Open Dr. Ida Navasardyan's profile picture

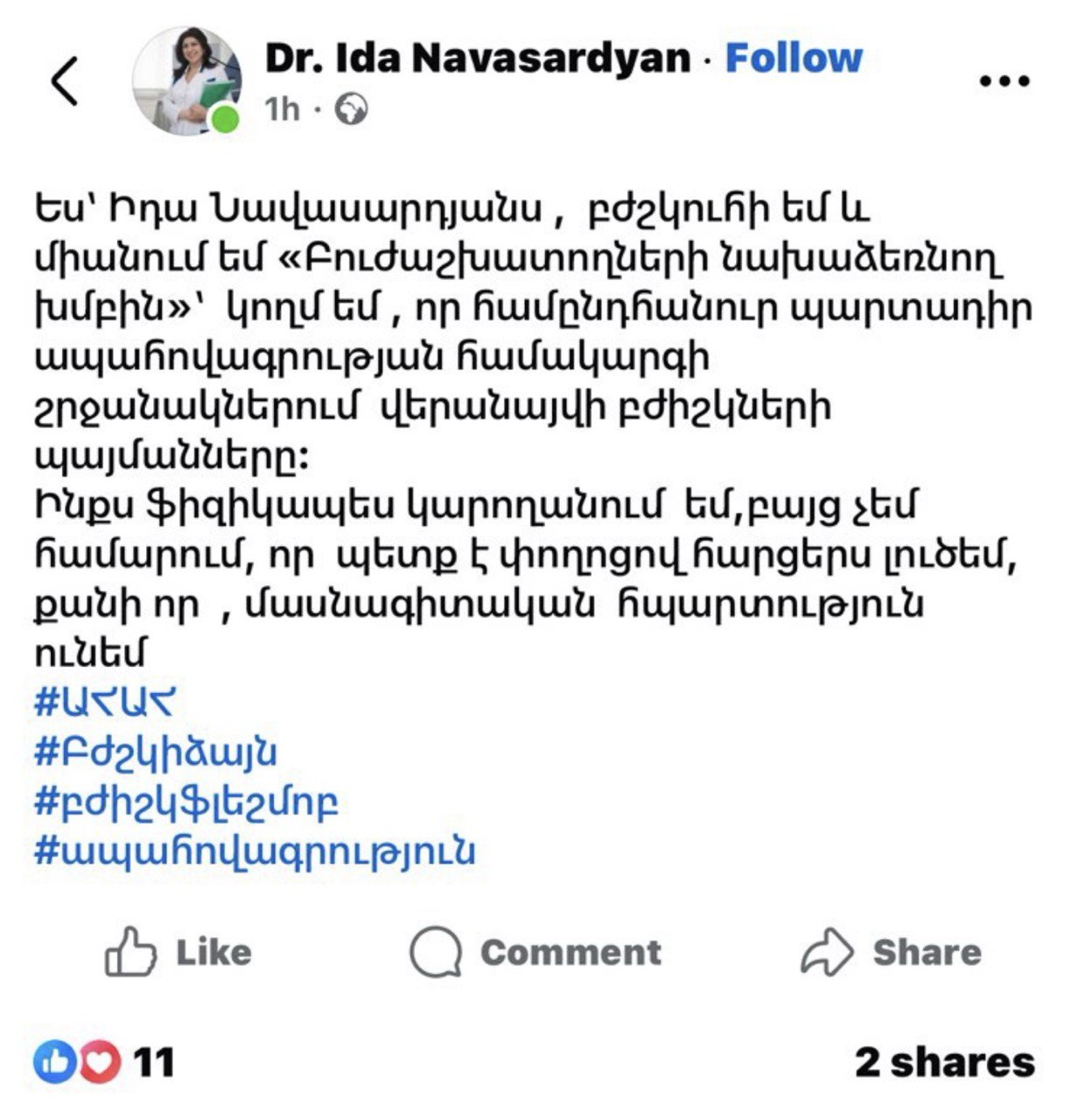[185, 81]
